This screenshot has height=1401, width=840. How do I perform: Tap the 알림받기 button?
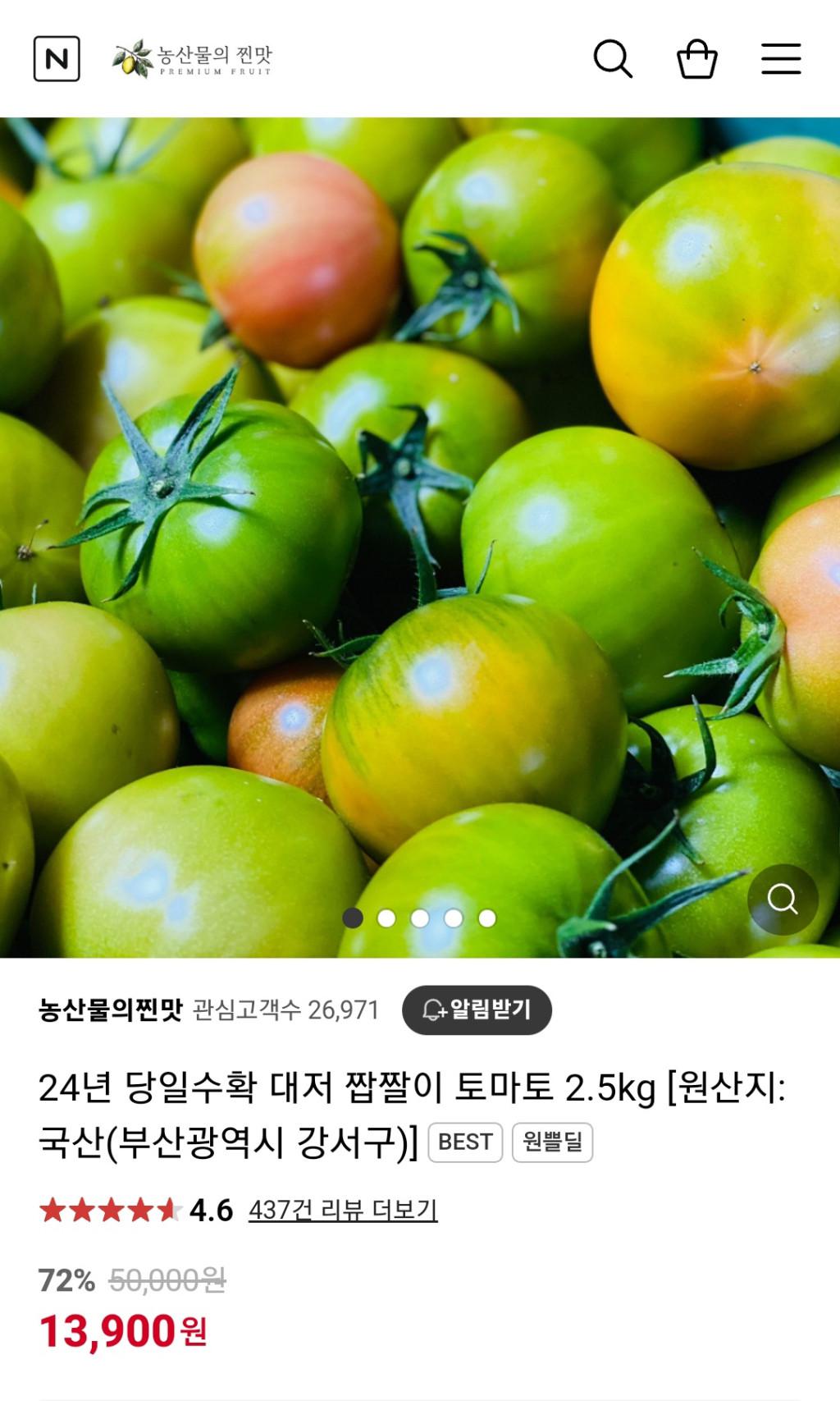click(477, 1010)
